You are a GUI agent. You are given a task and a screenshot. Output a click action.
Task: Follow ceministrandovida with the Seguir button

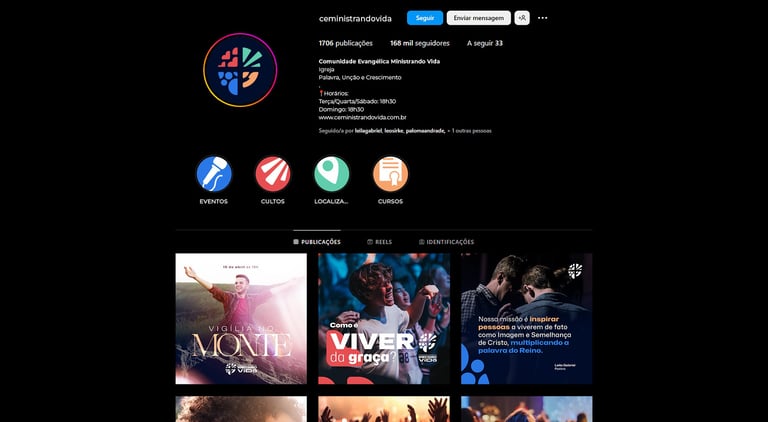[425, 18]
